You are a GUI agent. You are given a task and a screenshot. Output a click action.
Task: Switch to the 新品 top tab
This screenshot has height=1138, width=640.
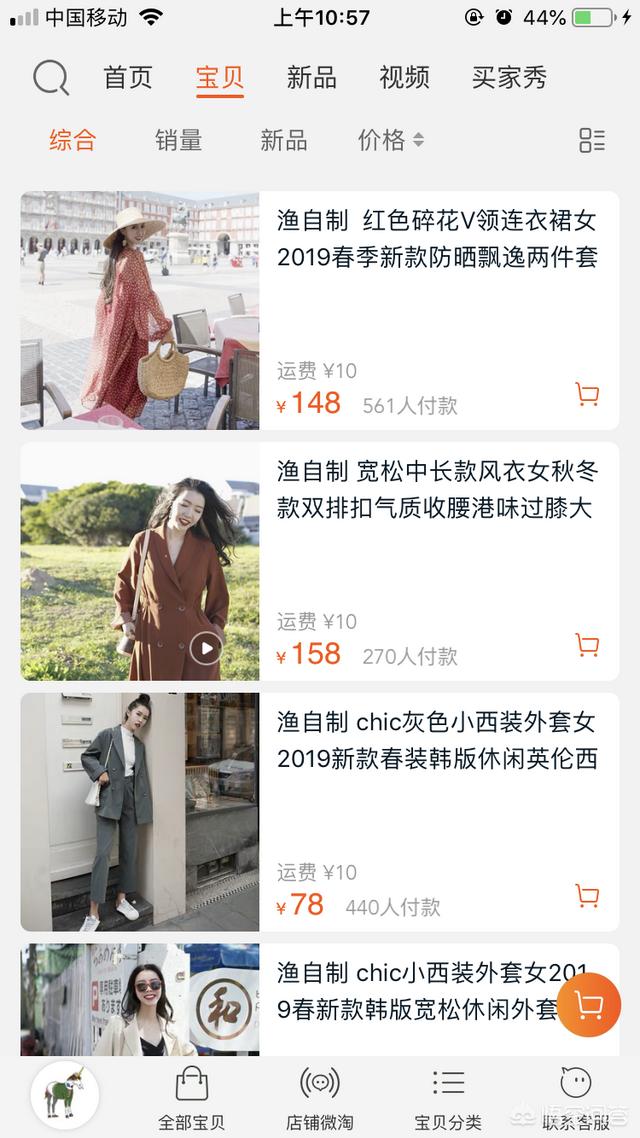click(x=311, y=78)
